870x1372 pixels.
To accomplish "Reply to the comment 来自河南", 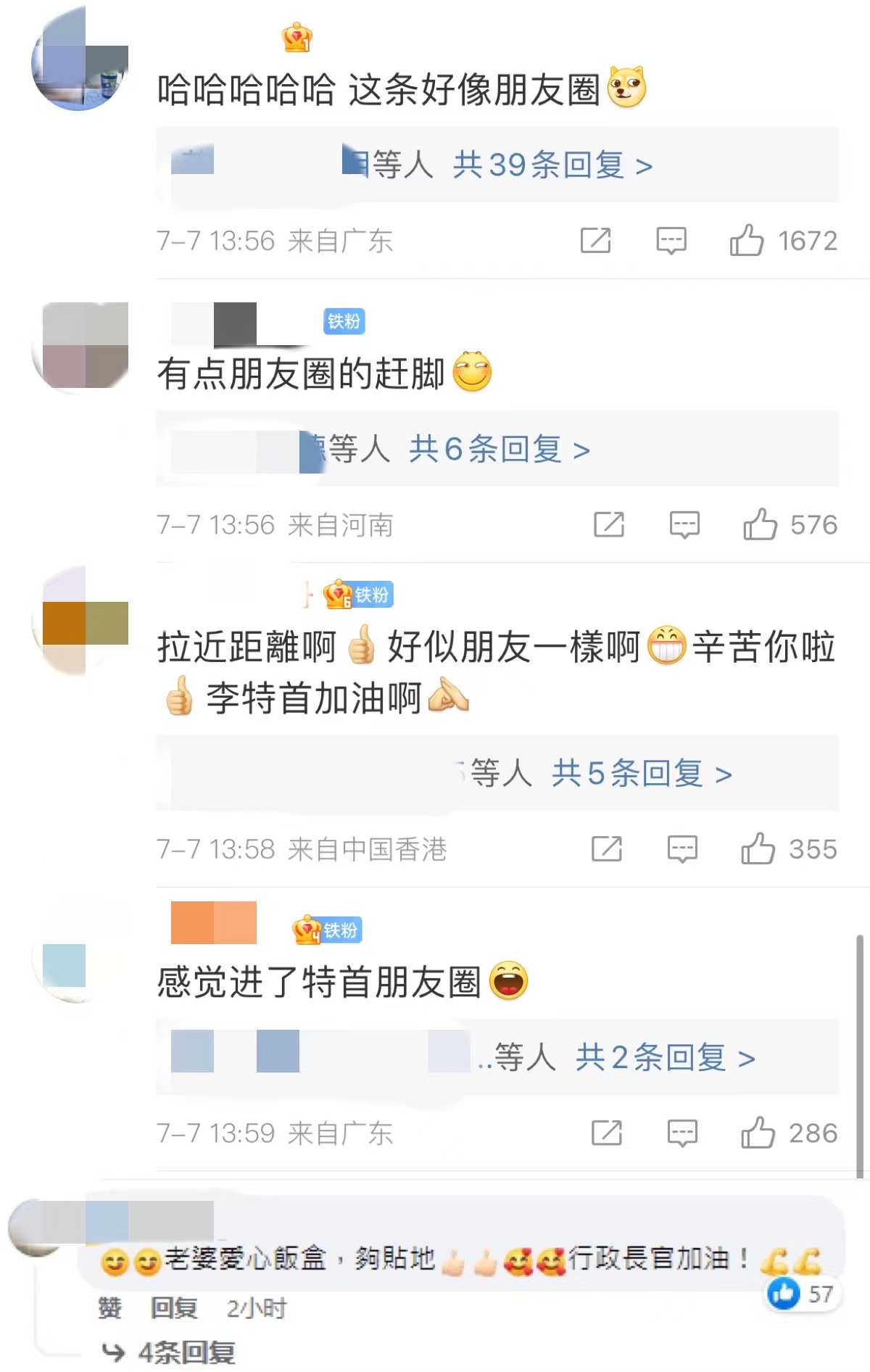I will pos(684,524).
